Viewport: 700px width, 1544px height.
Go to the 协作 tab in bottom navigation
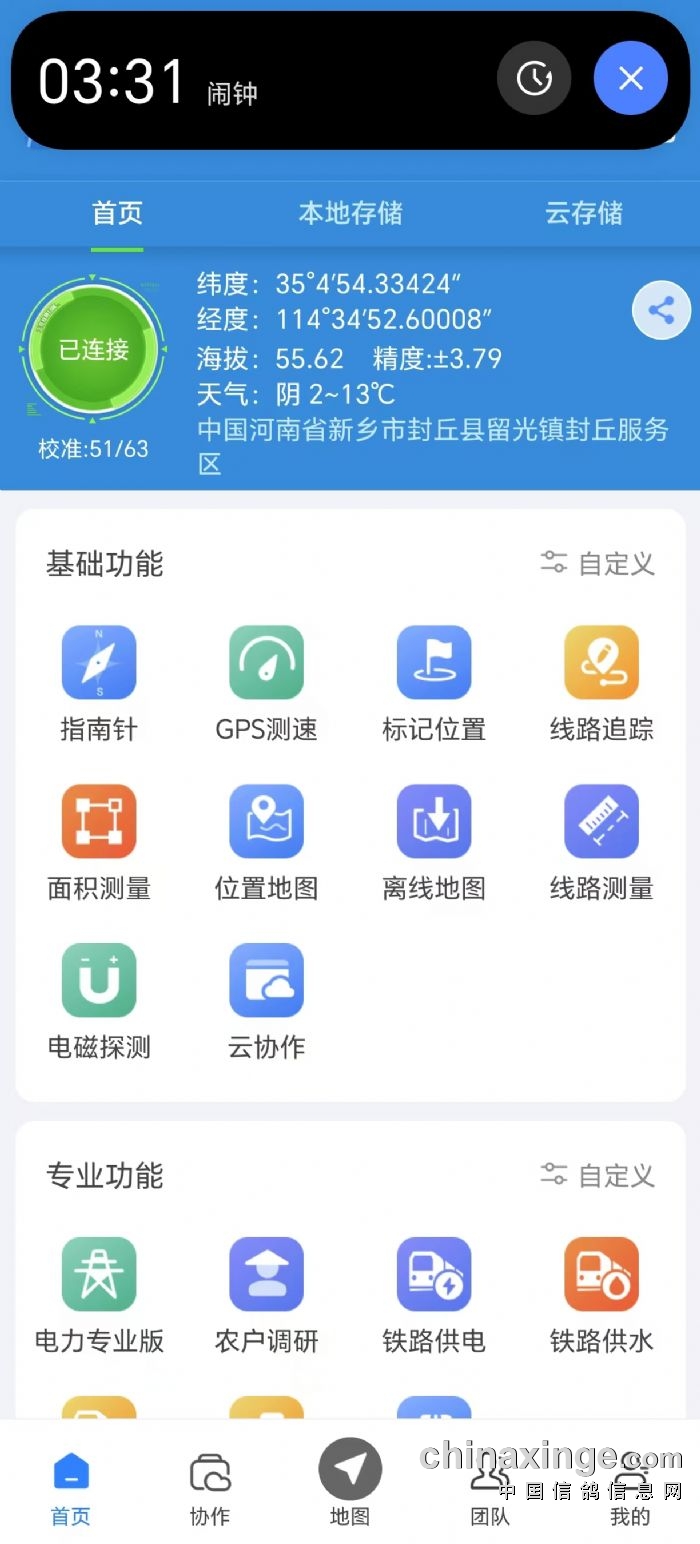210,1490
